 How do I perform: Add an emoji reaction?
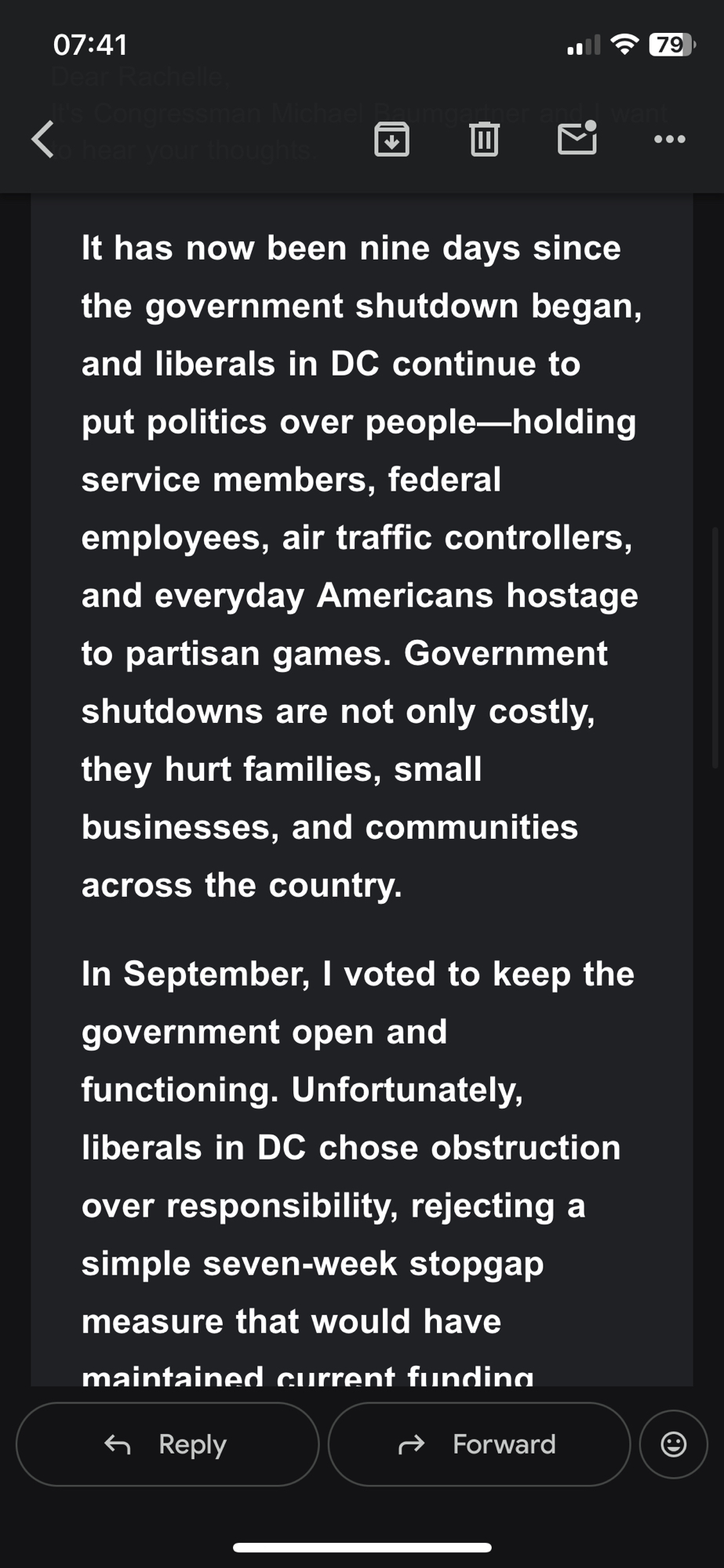[673, 1444]
